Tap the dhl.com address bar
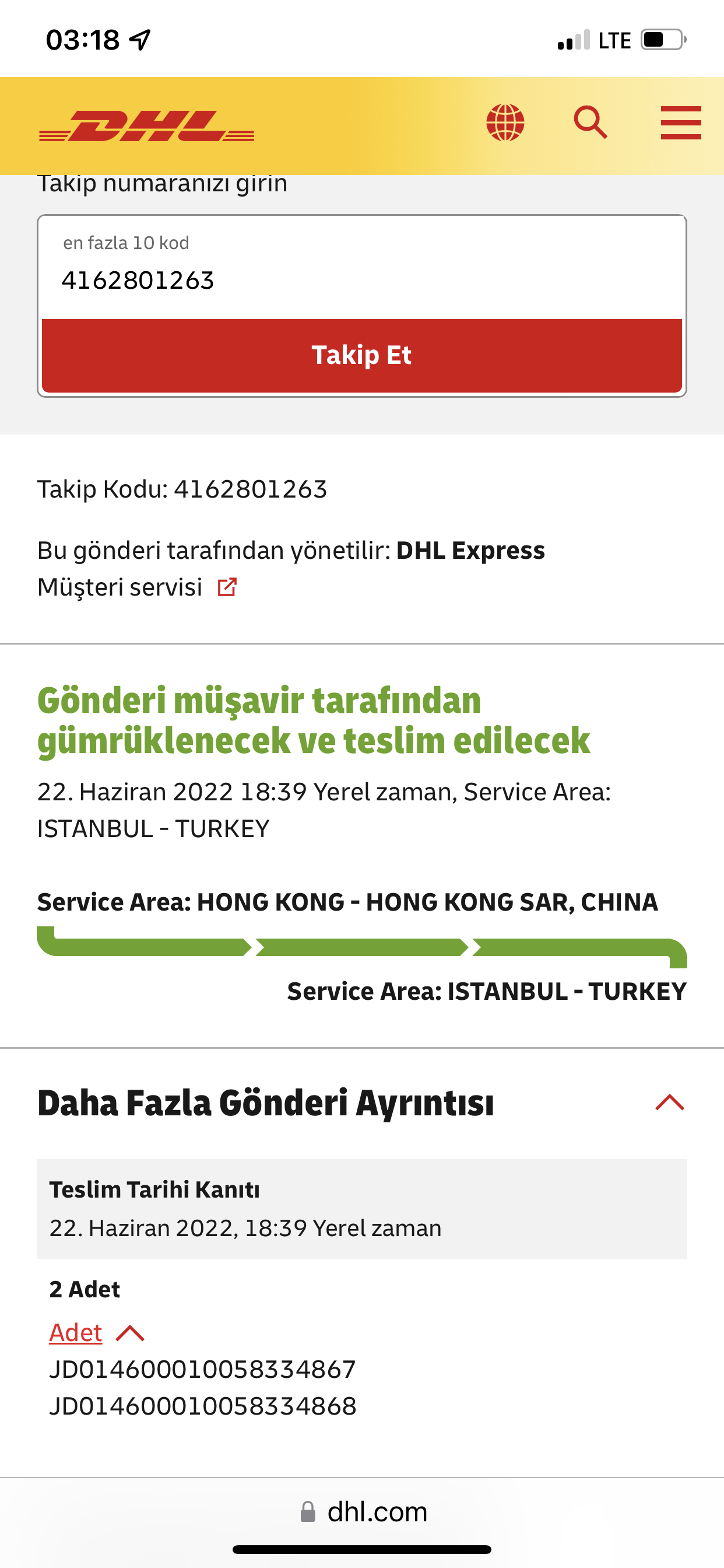This screenshot has height=1568, width=724. [x=363, y=1512]
